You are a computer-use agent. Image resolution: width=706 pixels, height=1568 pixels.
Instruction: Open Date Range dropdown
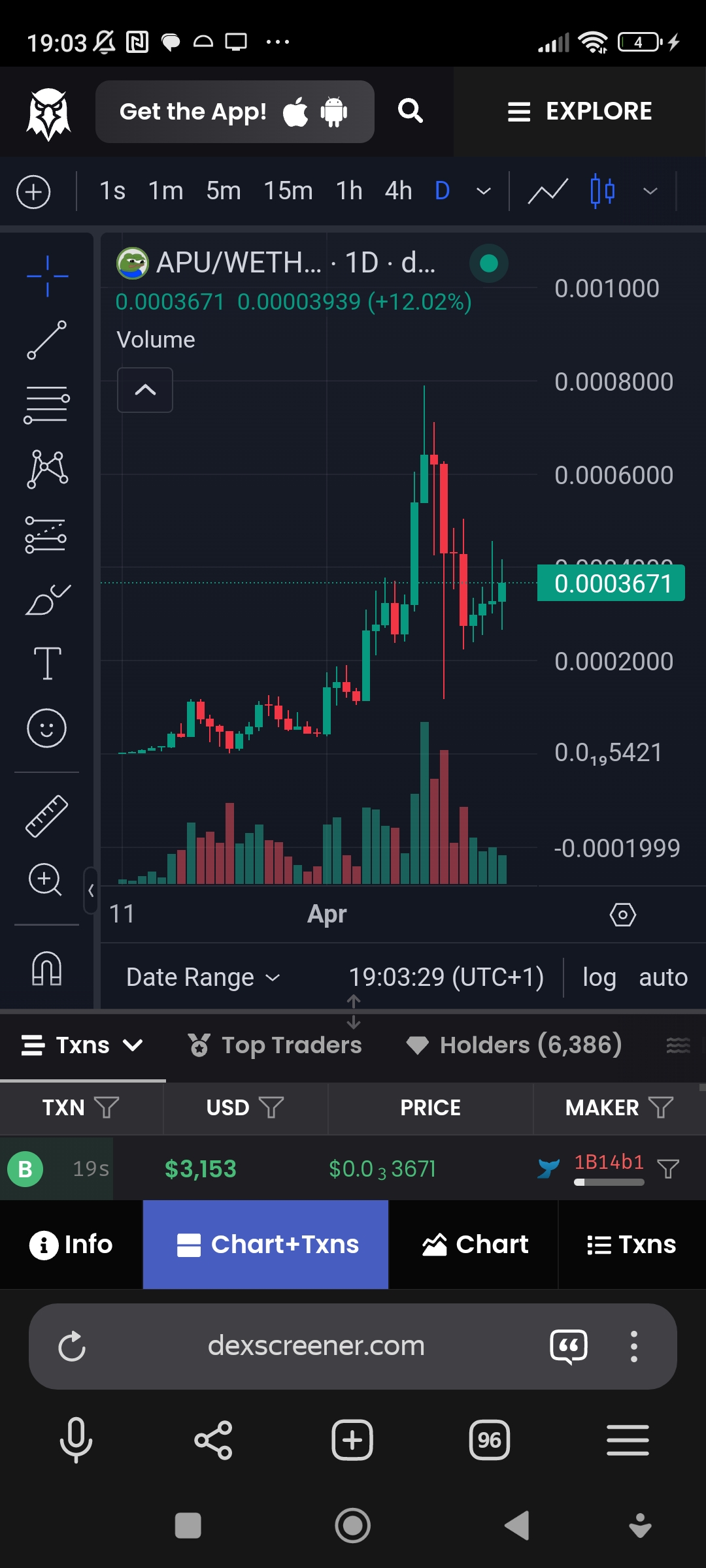pos(203,977)
